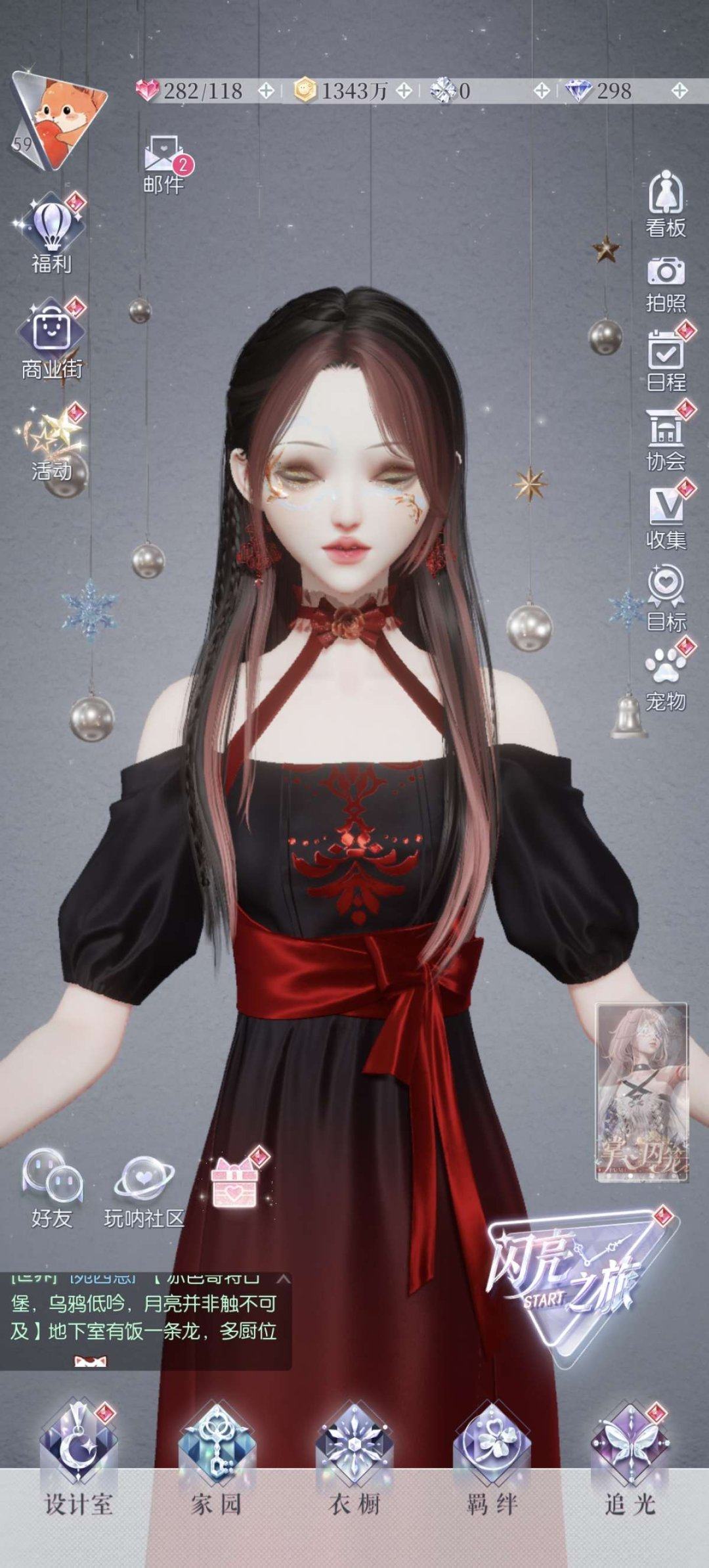
Task: Launch 拍照 photo mode
Action: [665, 282]
